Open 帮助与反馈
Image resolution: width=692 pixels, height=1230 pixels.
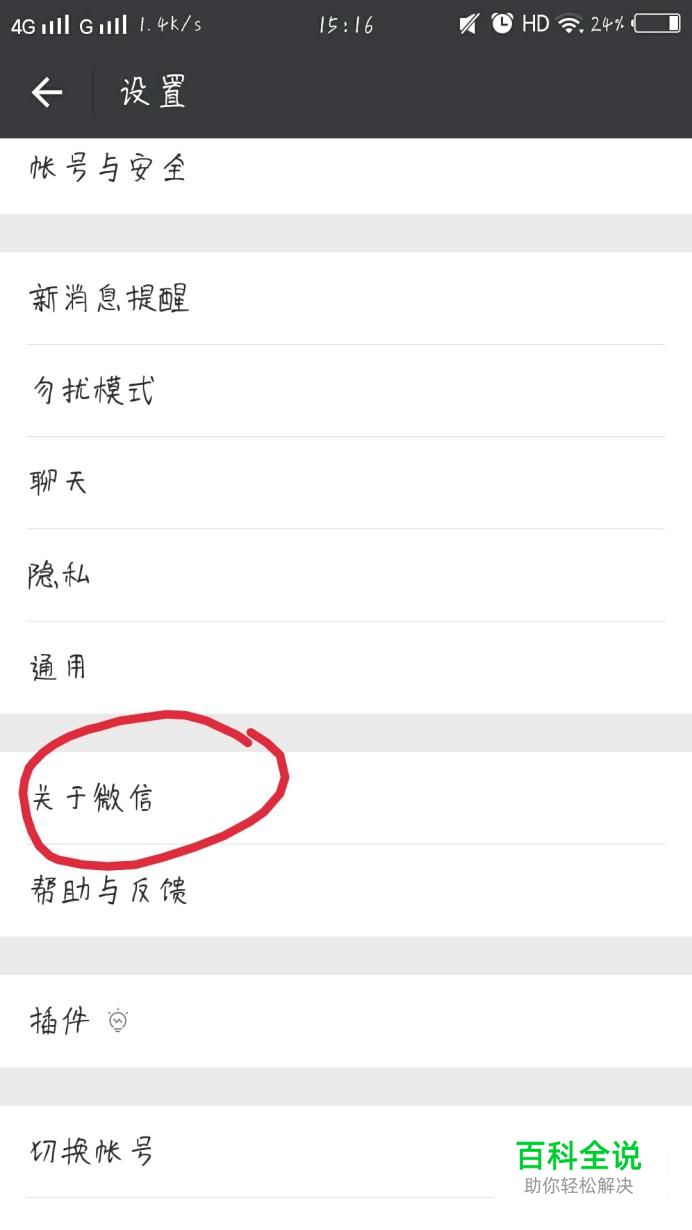coord(346,890)
